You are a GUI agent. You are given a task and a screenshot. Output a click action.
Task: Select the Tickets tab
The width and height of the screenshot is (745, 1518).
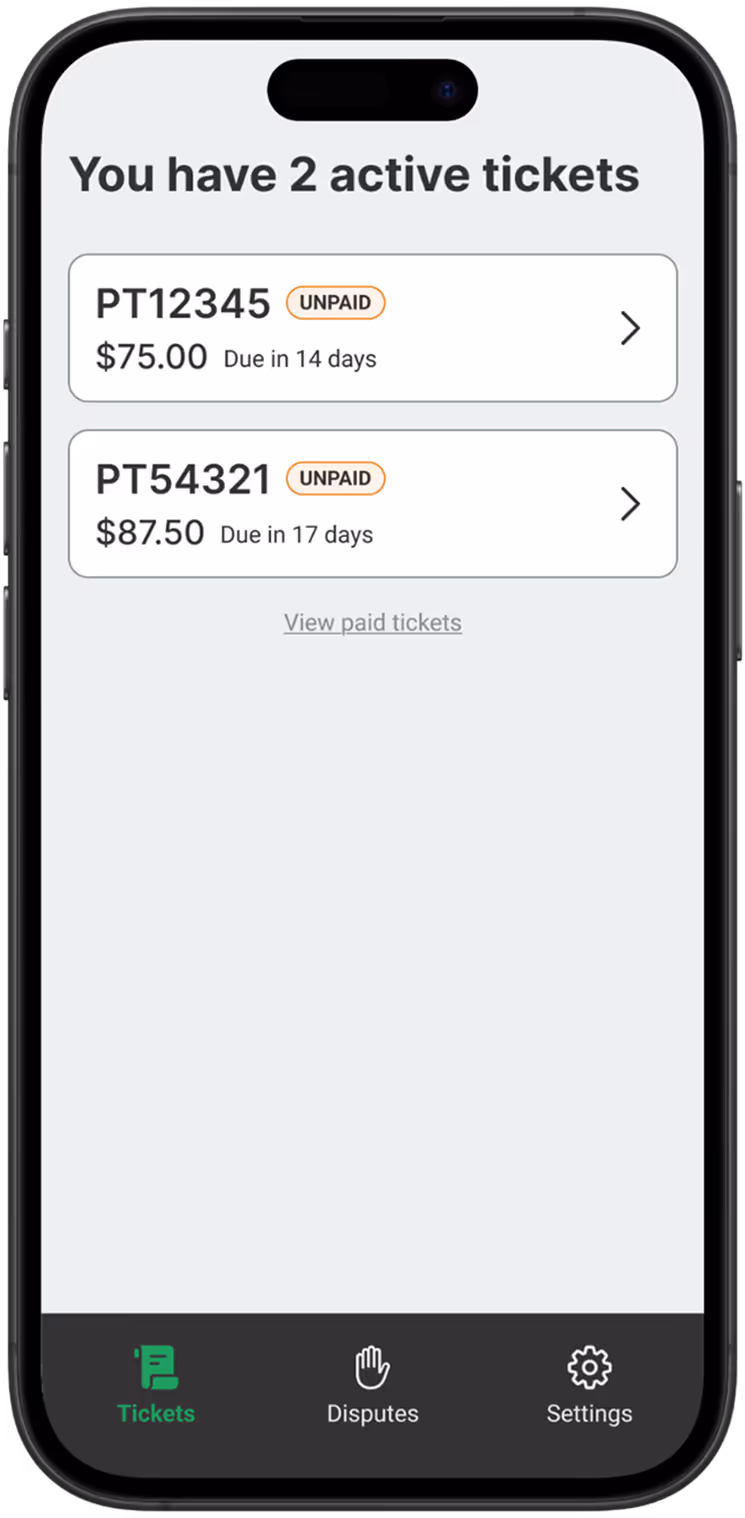pyautogui.click(x=156, y=1385)
